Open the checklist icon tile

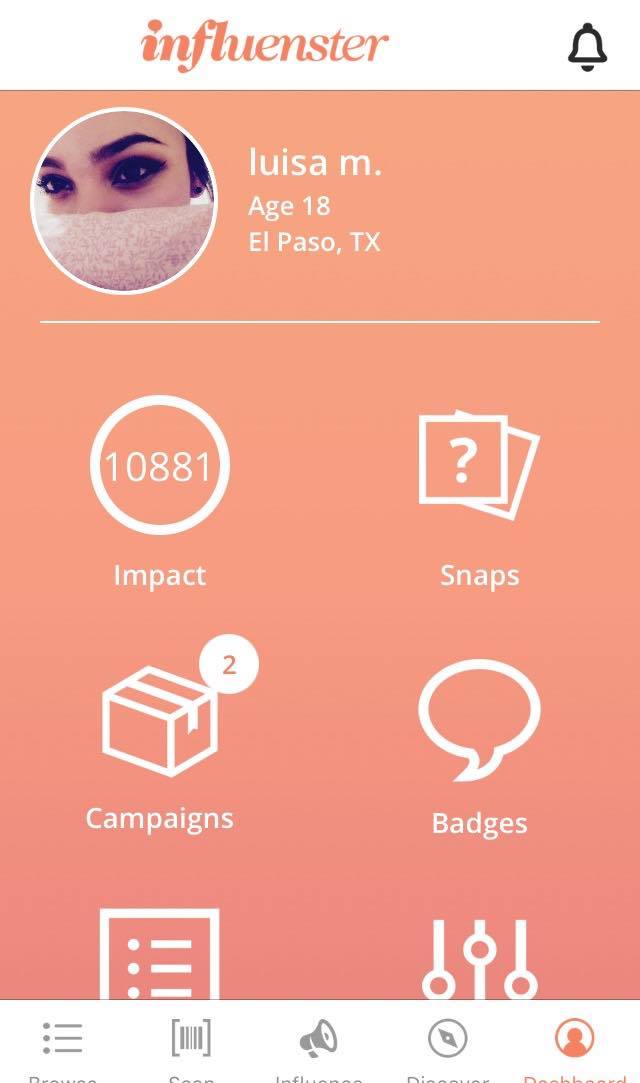pos(160,954)
